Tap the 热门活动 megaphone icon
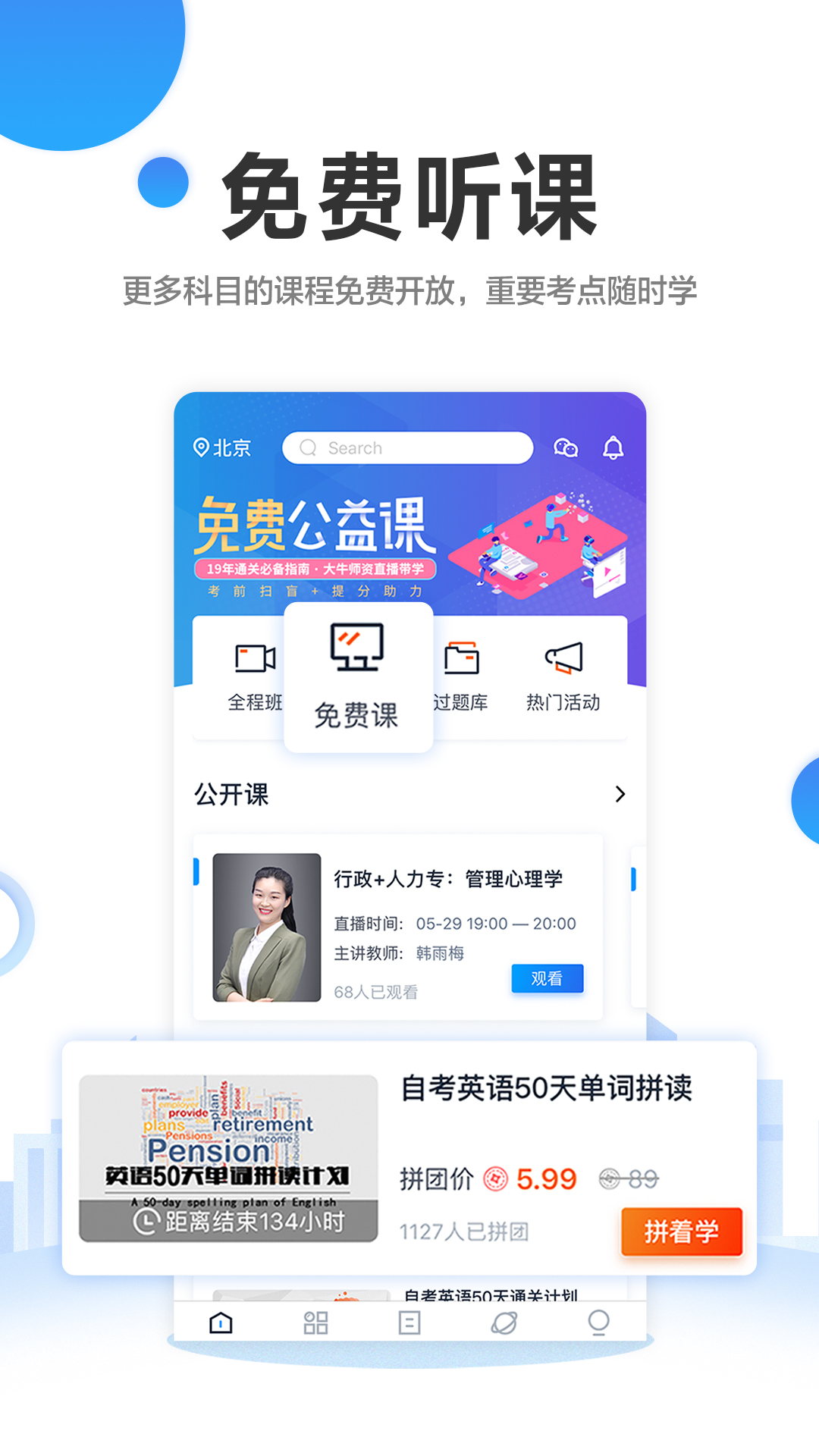Image resolution: width=819 pixels, height=1456 pixels. (563, 658)
